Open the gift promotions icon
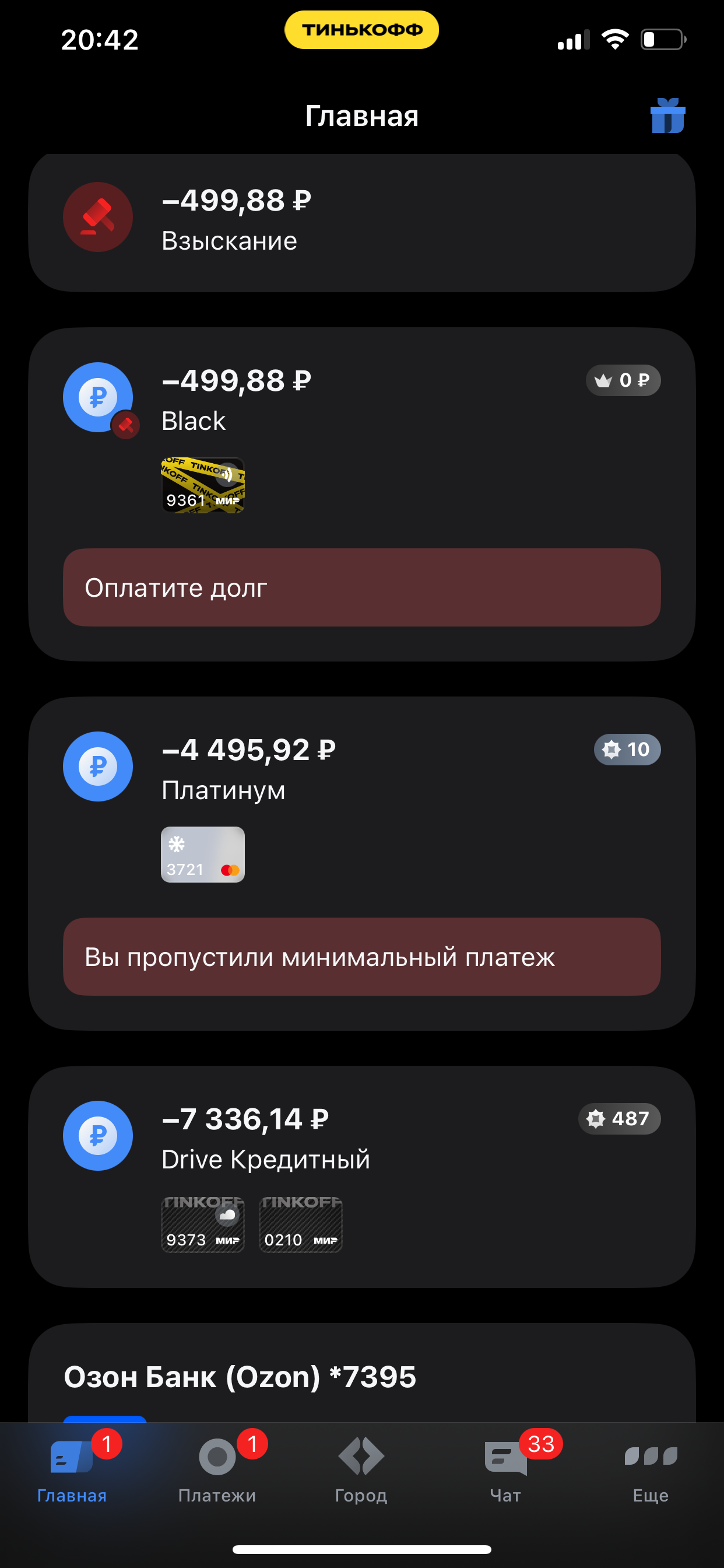The image size is (724, 1568). point(667,116)
